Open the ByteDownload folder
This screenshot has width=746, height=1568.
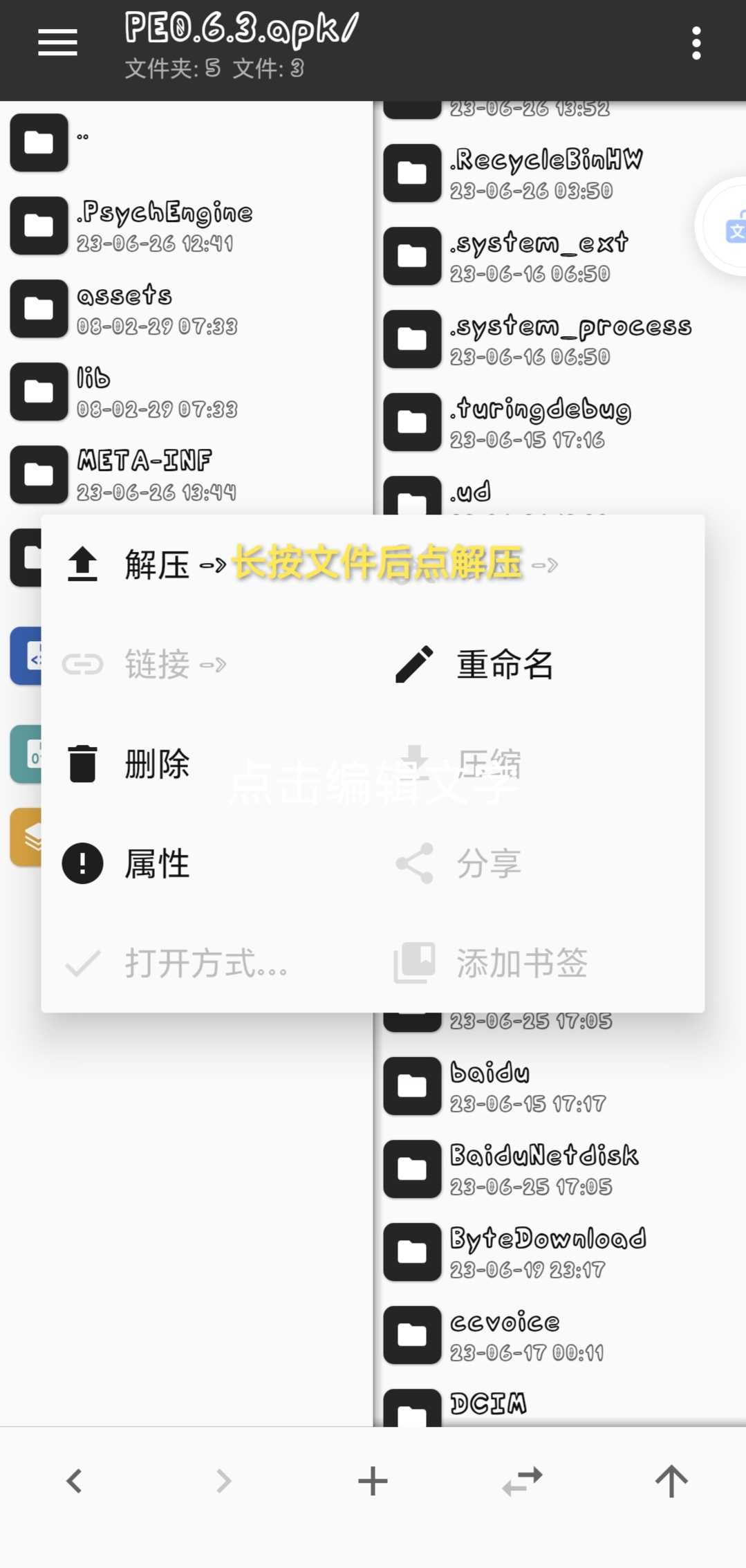(548, 1252)
